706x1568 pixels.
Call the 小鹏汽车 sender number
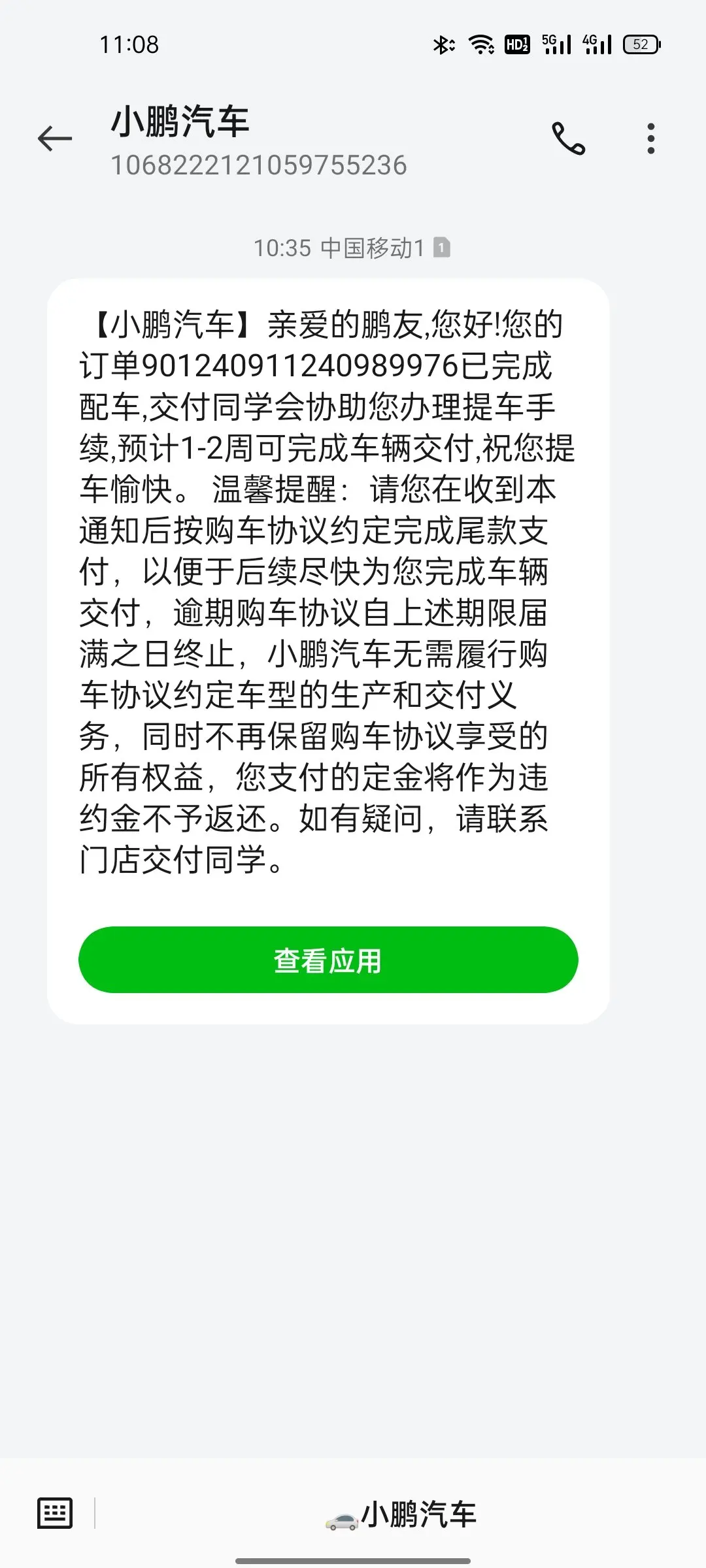(x=569, y=139)
